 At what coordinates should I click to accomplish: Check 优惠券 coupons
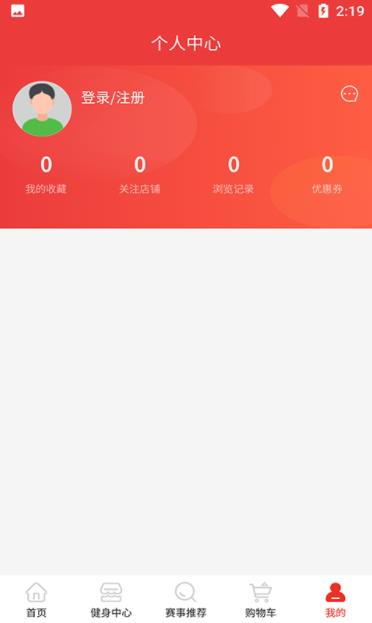click(327, 175)
